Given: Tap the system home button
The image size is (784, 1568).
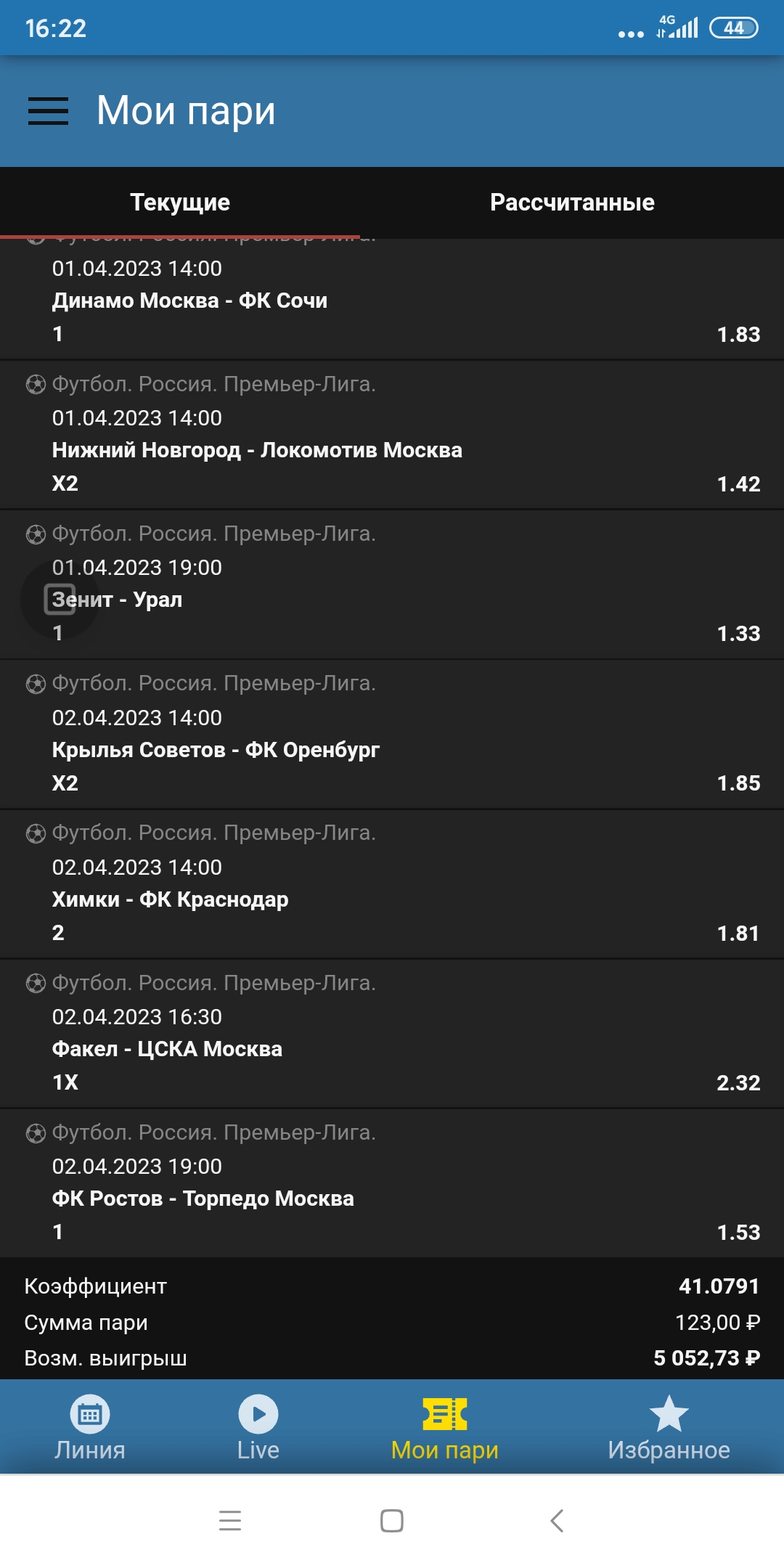Looking at the screenshot, I should pyautogui.click(x=392, y=1521).
